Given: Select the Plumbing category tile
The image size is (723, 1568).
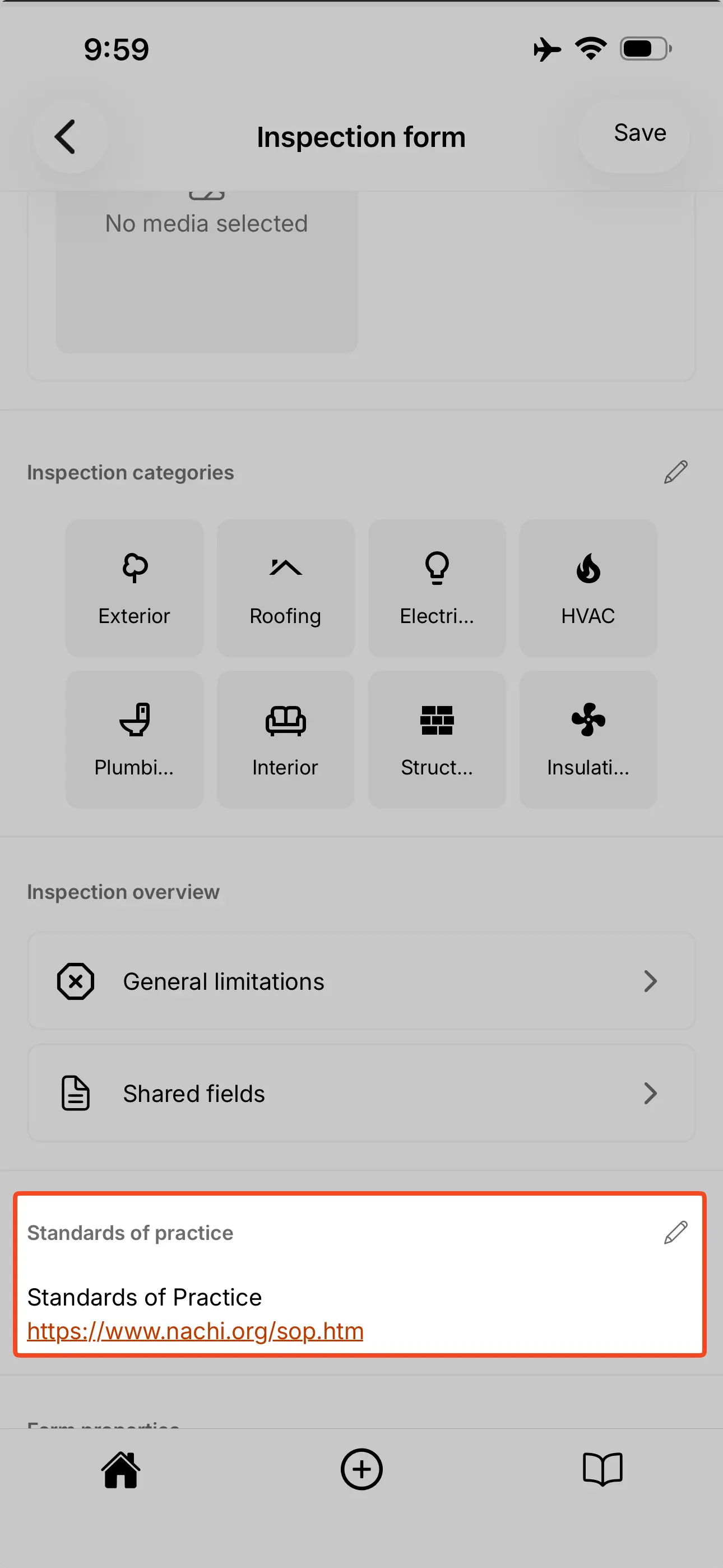Looking at the screenshot, I should click(x=135, y=739).
